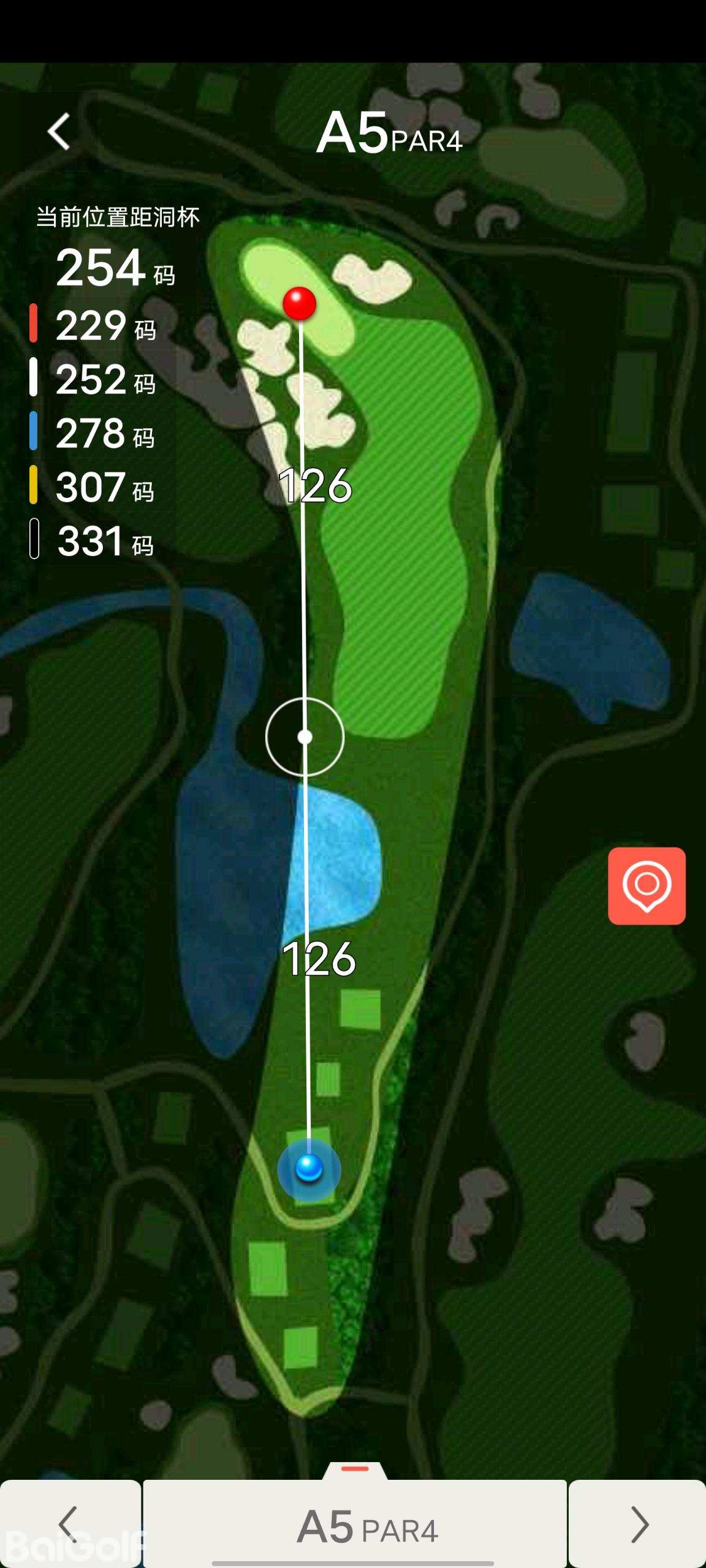Screen dimensions: 706x1568
Task: Go to the previous hole
Action: click(70, 1523)
